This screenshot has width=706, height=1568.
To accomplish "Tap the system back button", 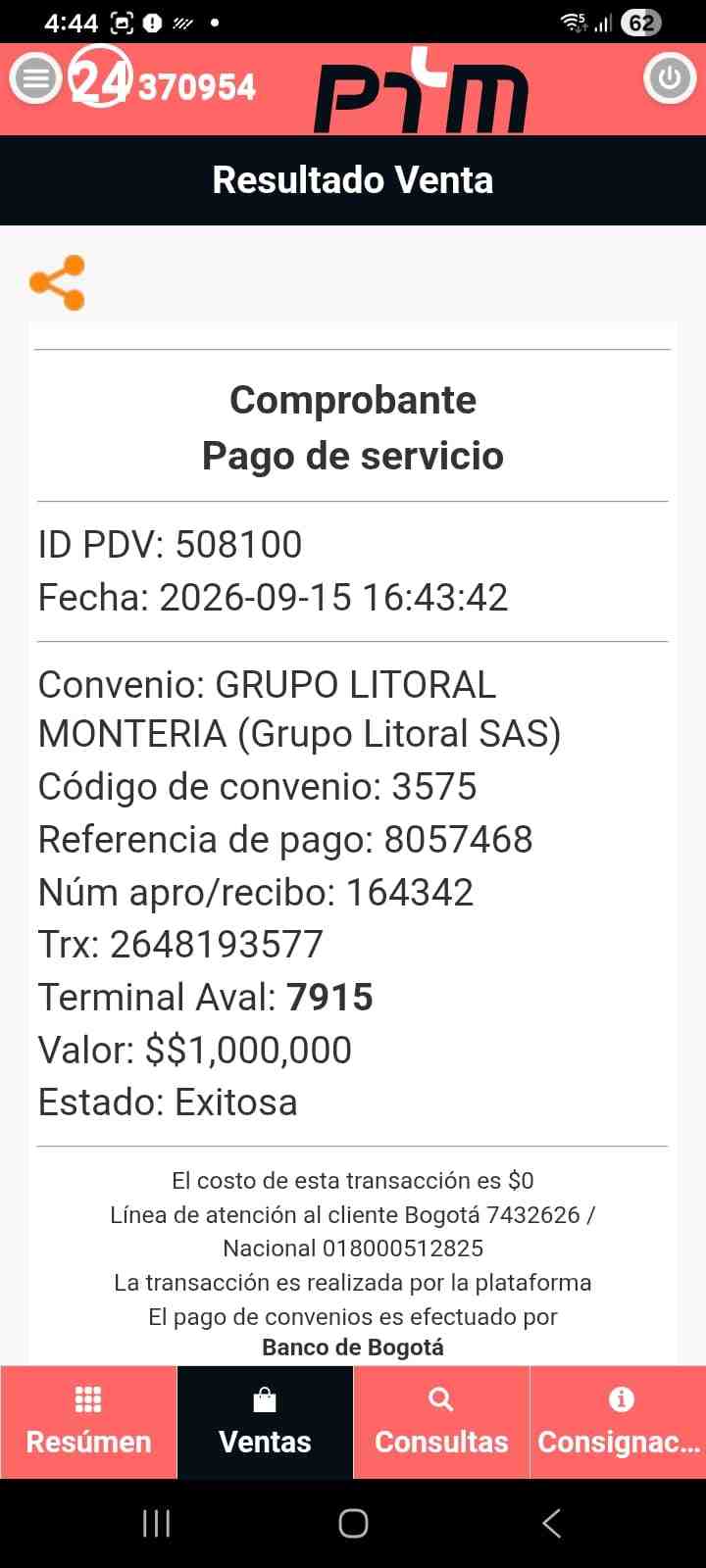I will (551, 1523).
